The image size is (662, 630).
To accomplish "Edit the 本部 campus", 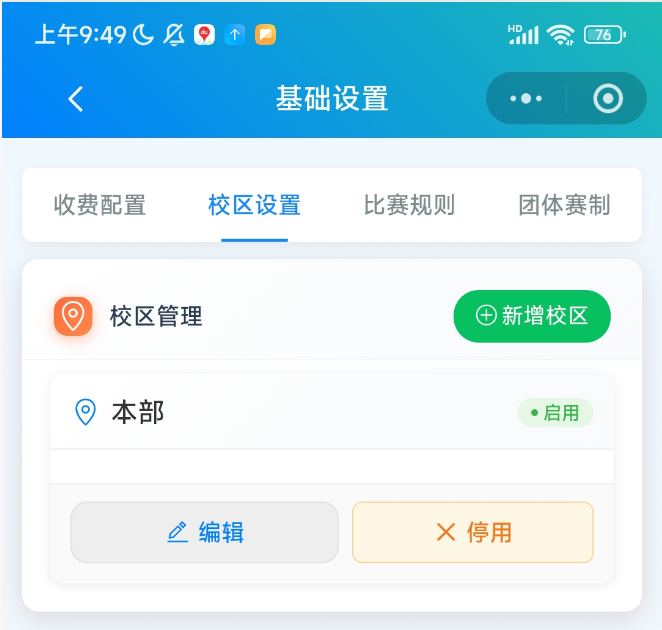I will pos(204,532).
